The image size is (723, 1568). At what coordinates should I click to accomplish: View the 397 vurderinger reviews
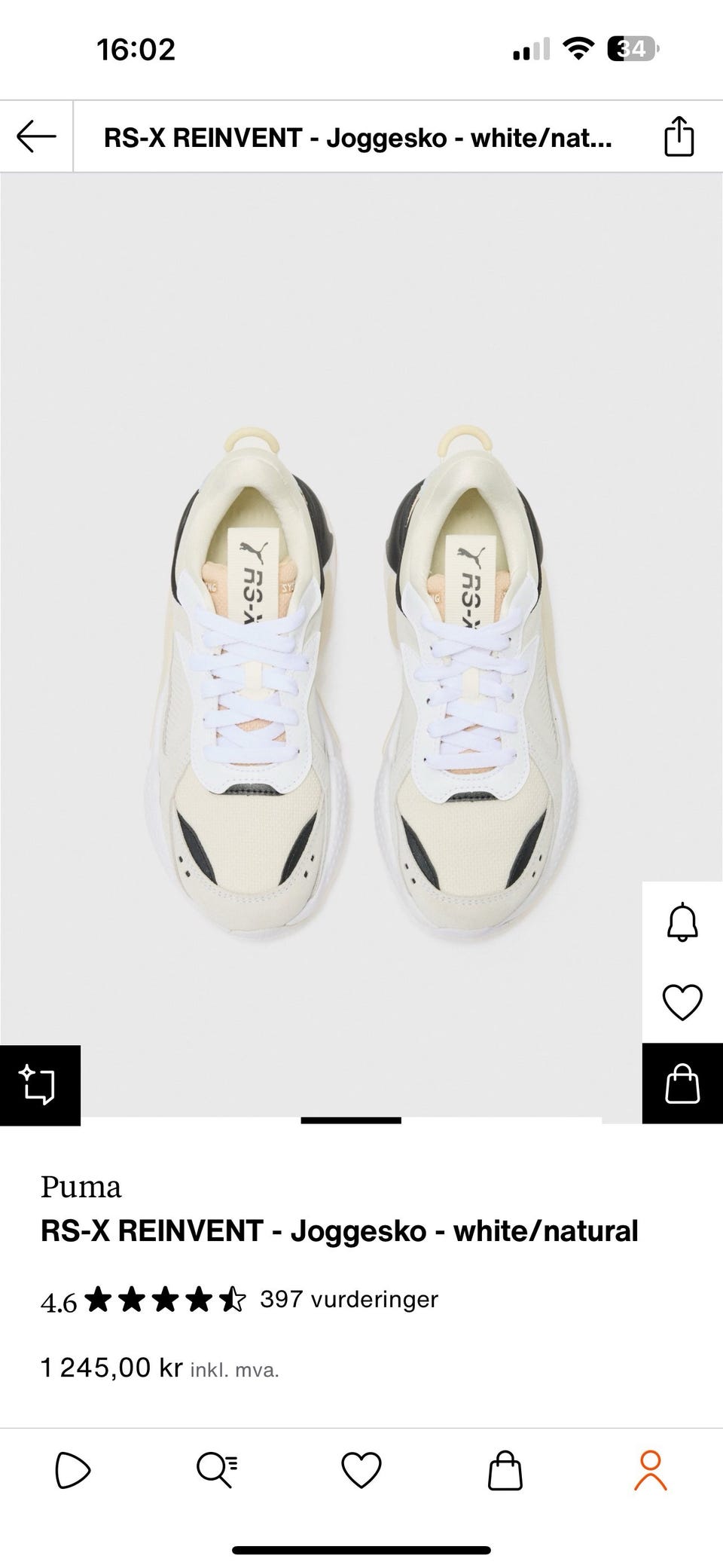click(x=348, y=1299)
